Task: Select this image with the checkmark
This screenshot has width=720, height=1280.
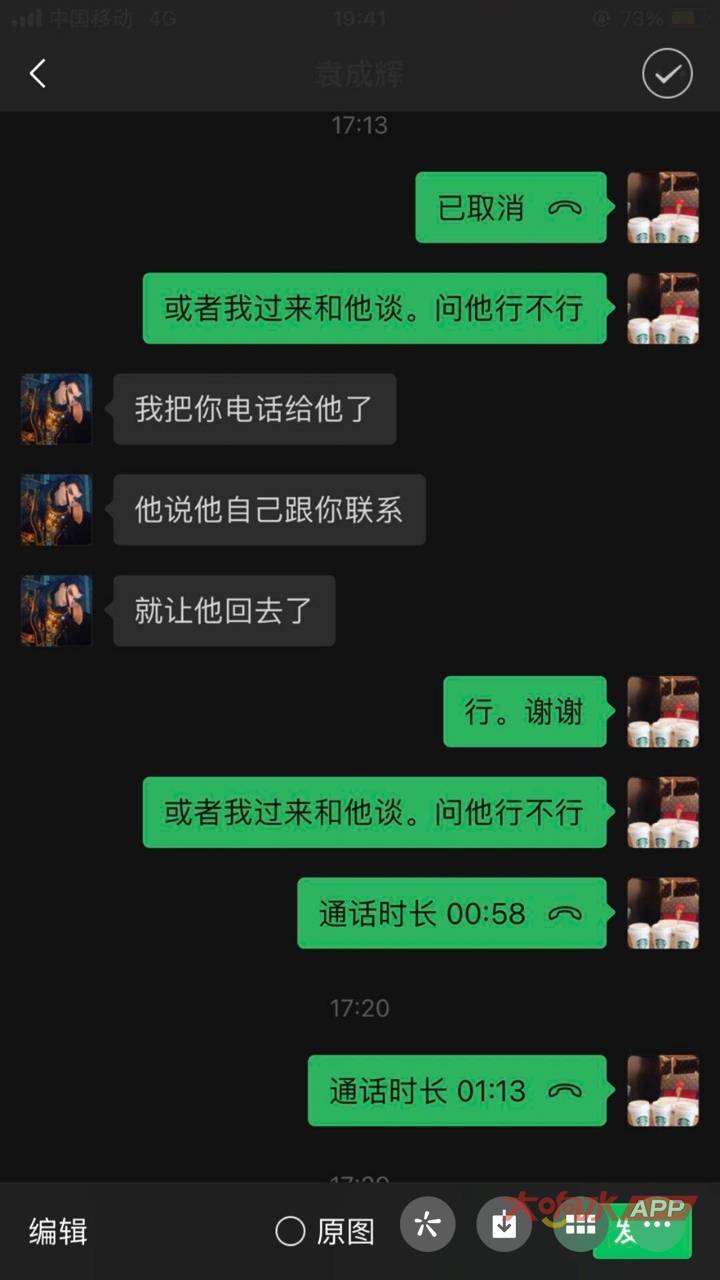Action: 667,74
